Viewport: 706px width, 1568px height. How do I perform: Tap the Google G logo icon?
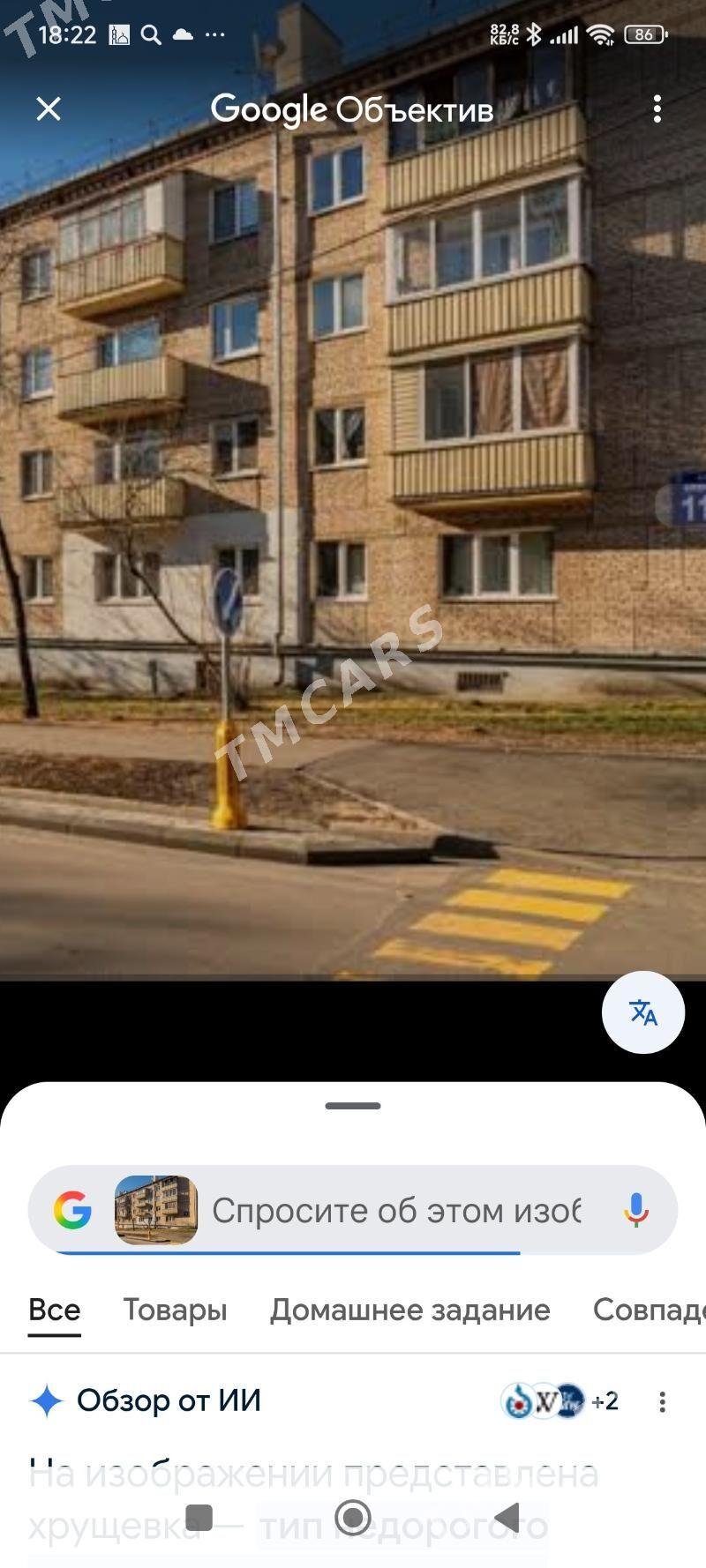[72, 1210]
